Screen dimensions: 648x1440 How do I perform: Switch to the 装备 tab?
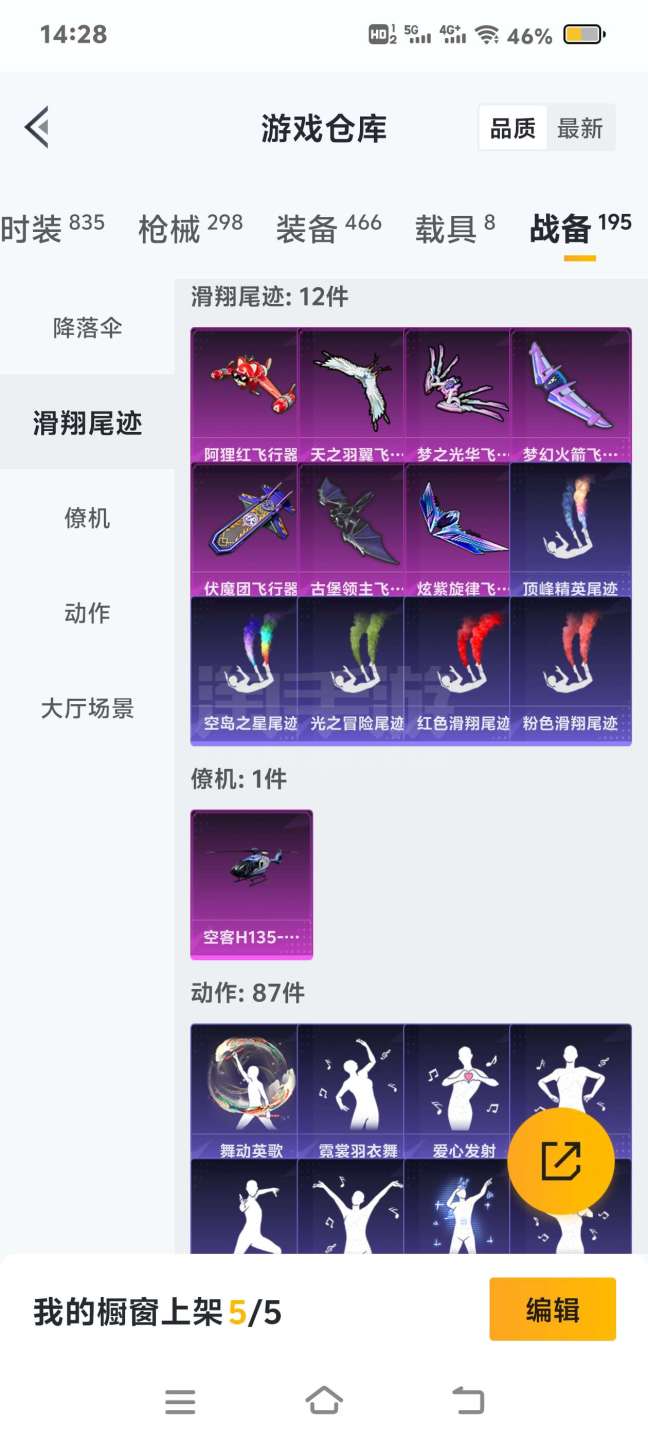pyautogui.click(x=328, y=228)
